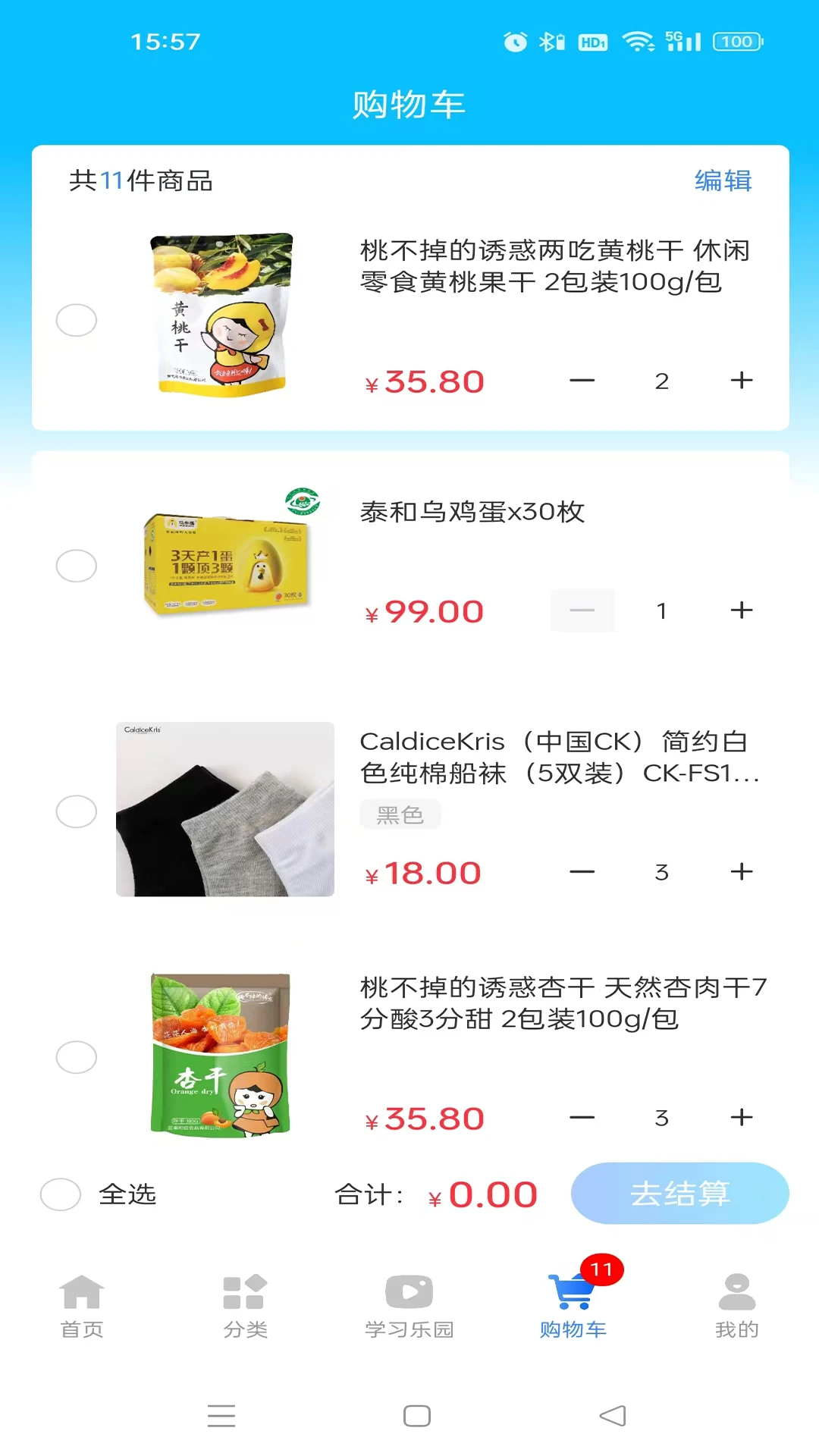Tap the 黑色 color variant tag
The width and height of the screenshot is (819, 1456).
tap(400, 814)
